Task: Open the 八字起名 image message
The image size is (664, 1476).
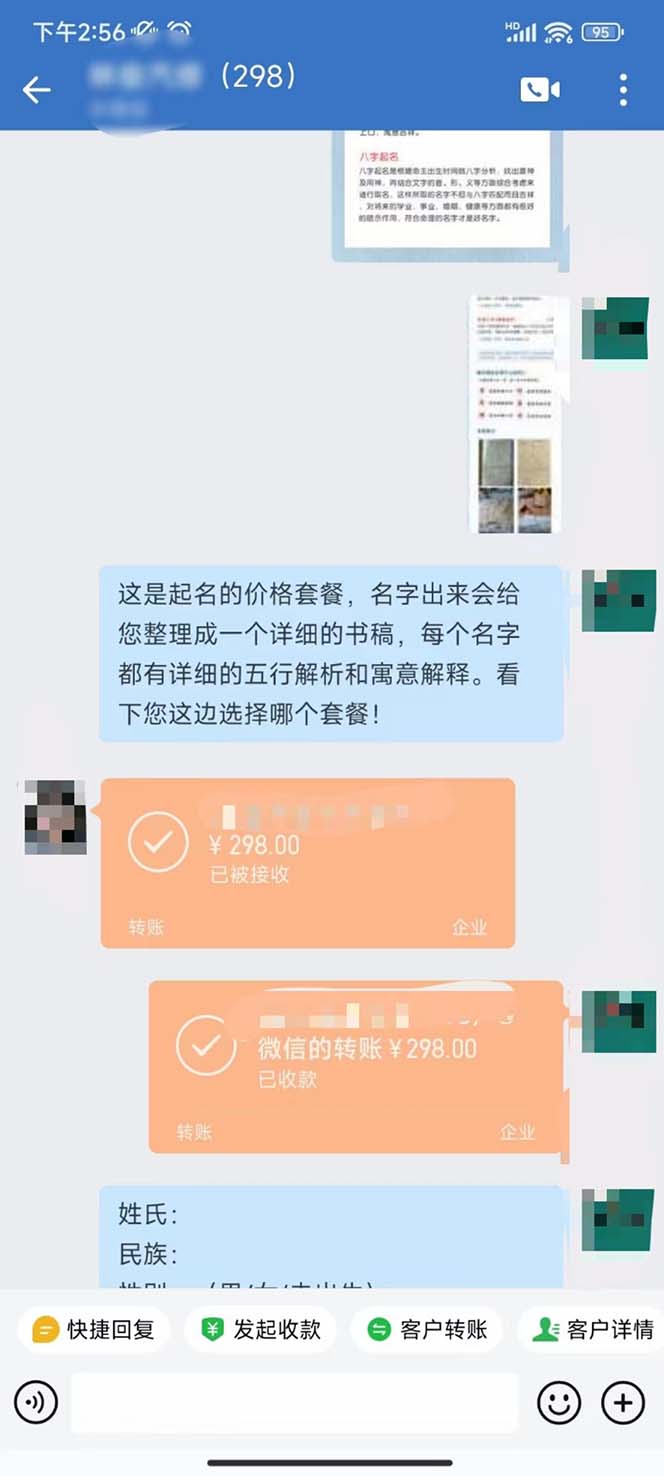Action: (450, 190)
